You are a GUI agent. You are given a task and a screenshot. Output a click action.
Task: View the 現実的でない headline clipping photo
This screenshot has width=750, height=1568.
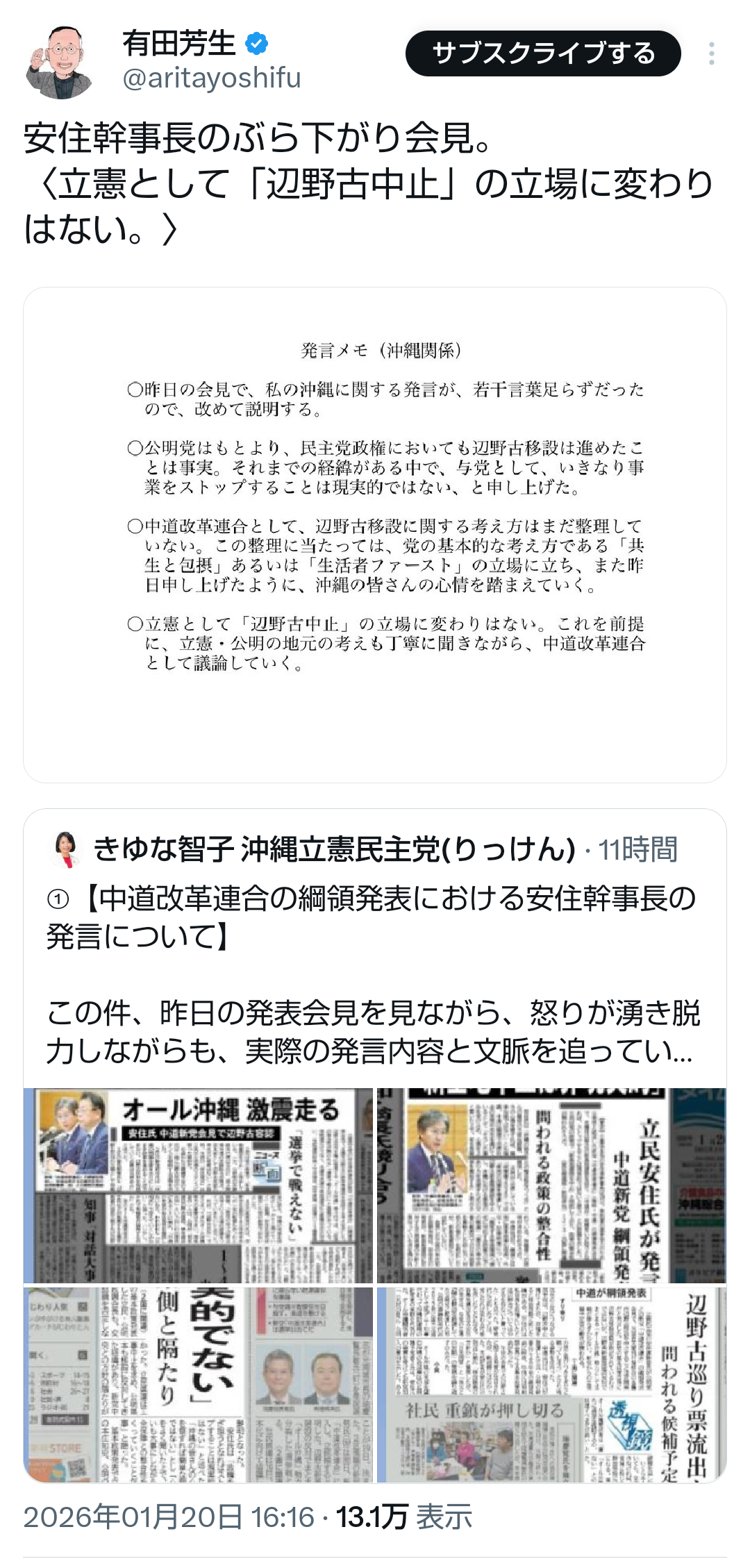tap(199, 1384)
